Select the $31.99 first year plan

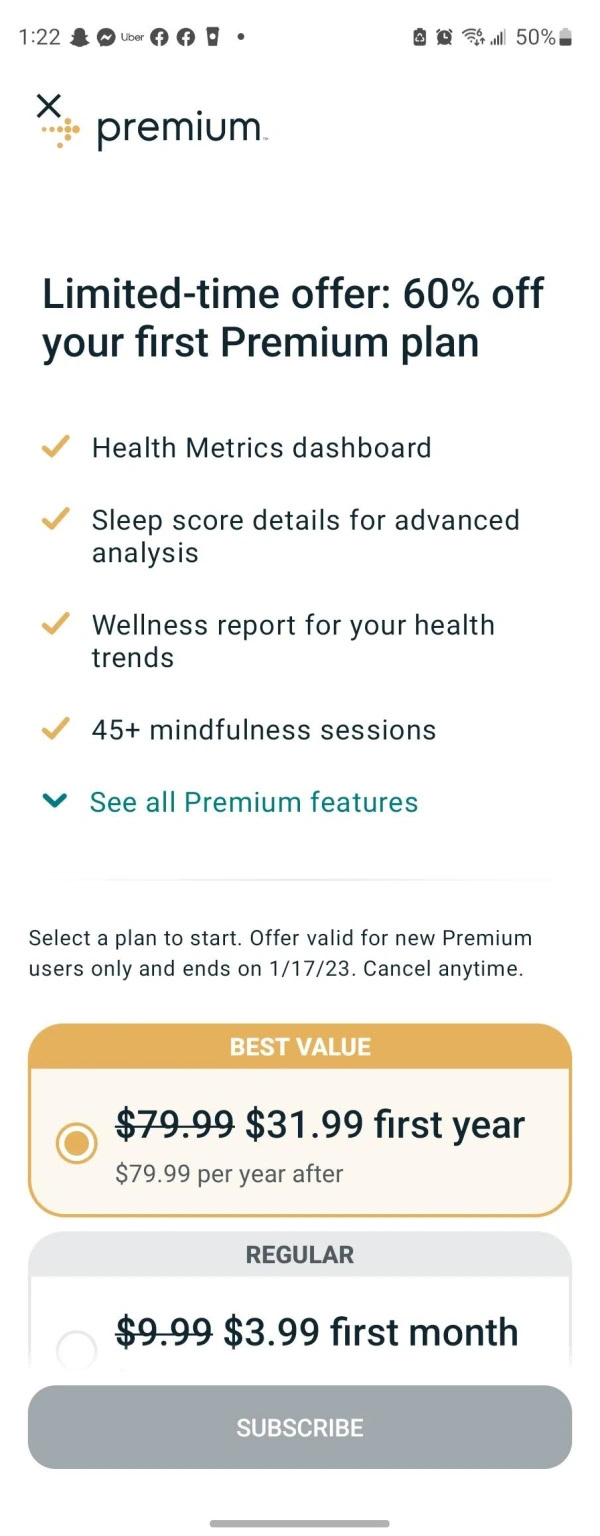tap(77, 1144)
